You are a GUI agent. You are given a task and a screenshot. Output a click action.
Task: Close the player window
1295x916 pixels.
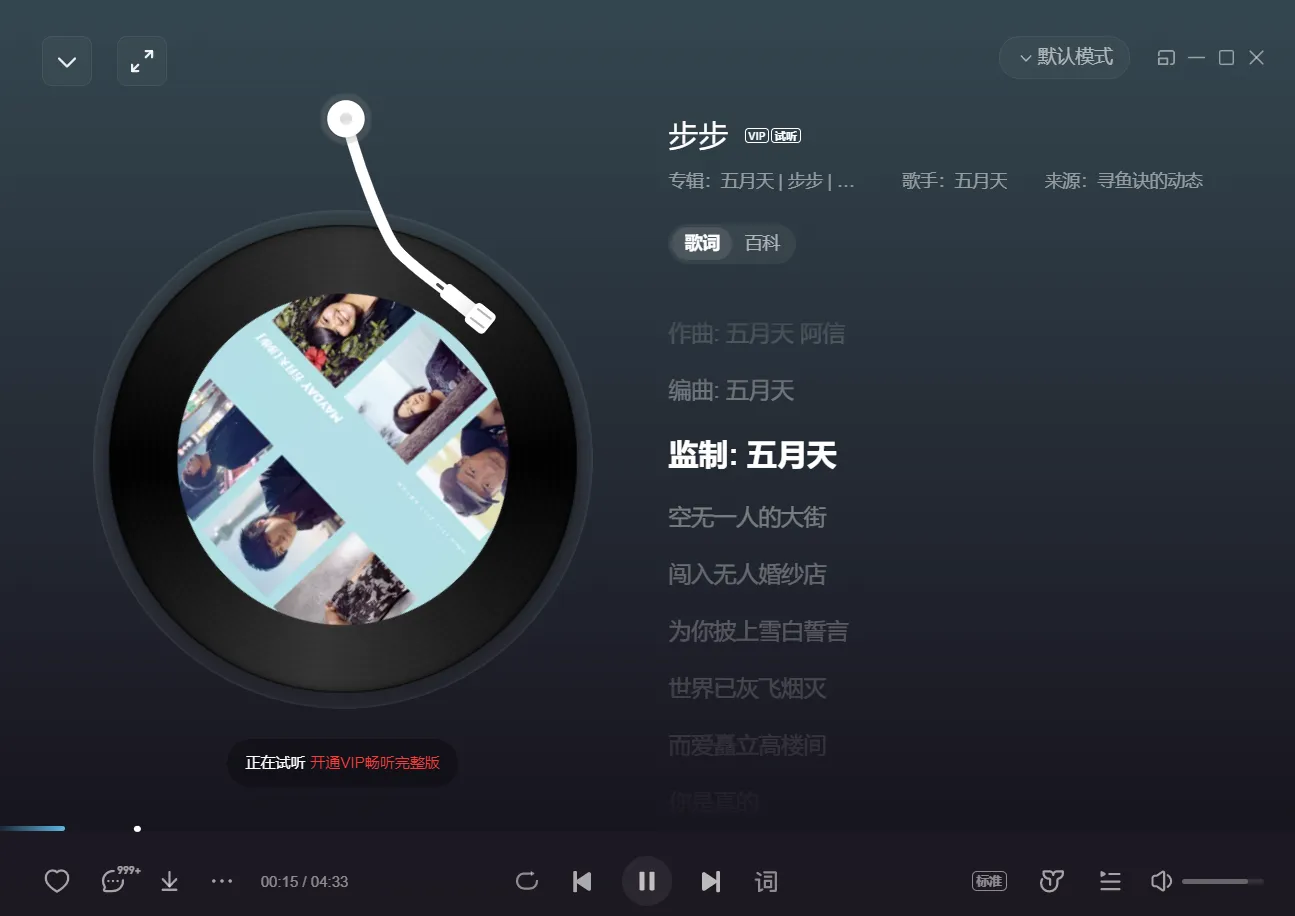pos(1257,58)
